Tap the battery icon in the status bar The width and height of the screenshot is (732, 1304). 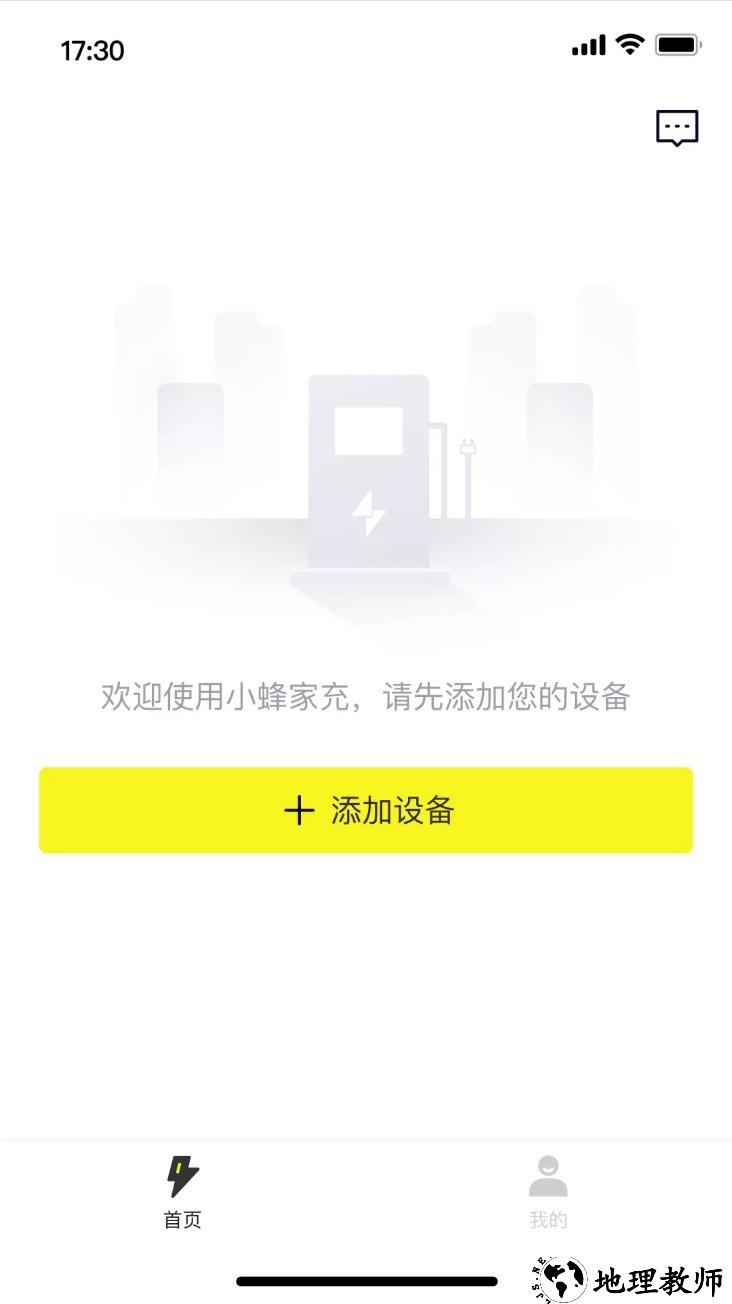[x=676, y=46]
